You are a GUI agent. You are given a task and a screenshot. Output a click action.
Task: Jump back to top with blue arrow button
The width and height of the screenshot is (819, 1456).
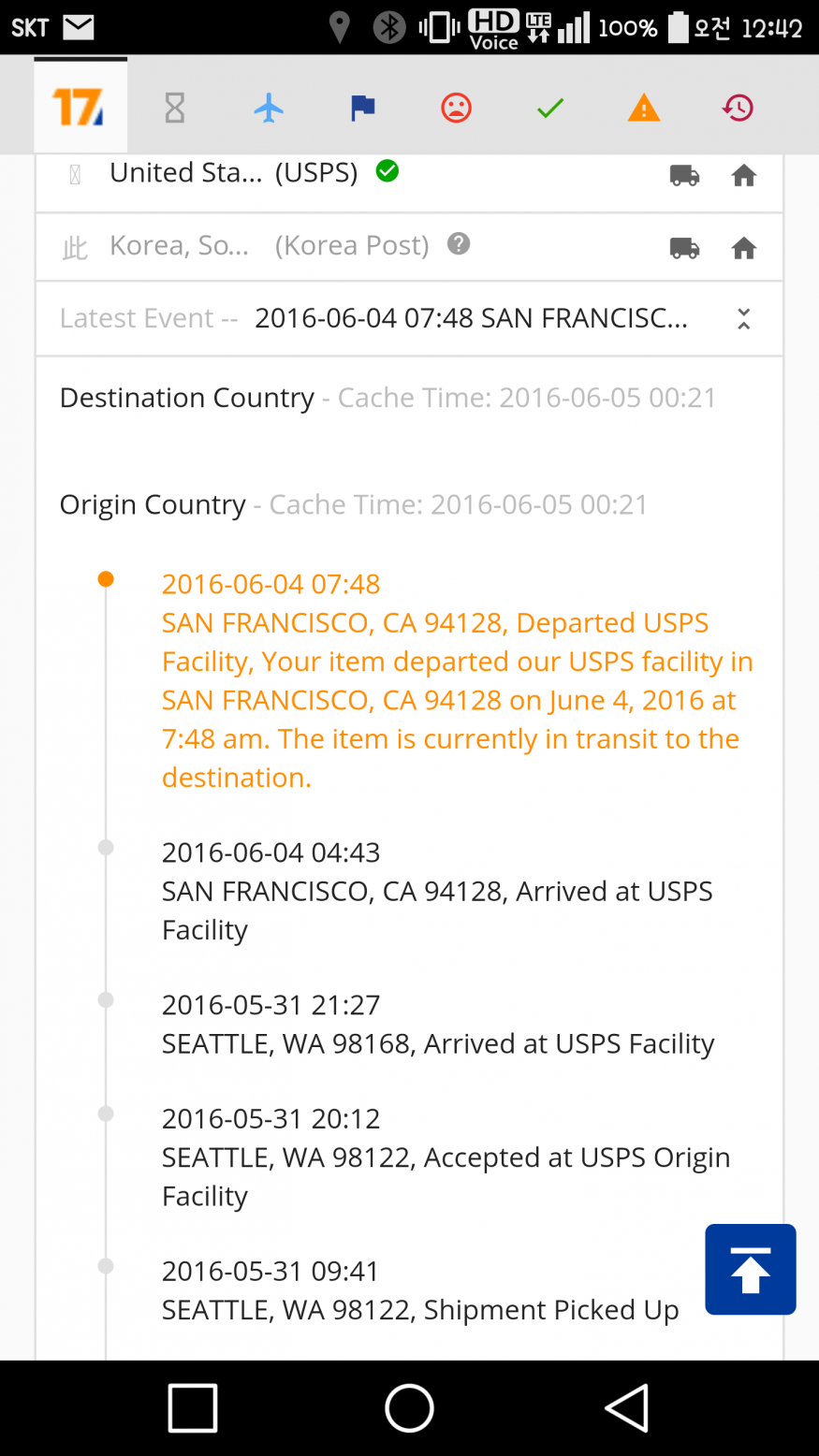coord(751,1270)
